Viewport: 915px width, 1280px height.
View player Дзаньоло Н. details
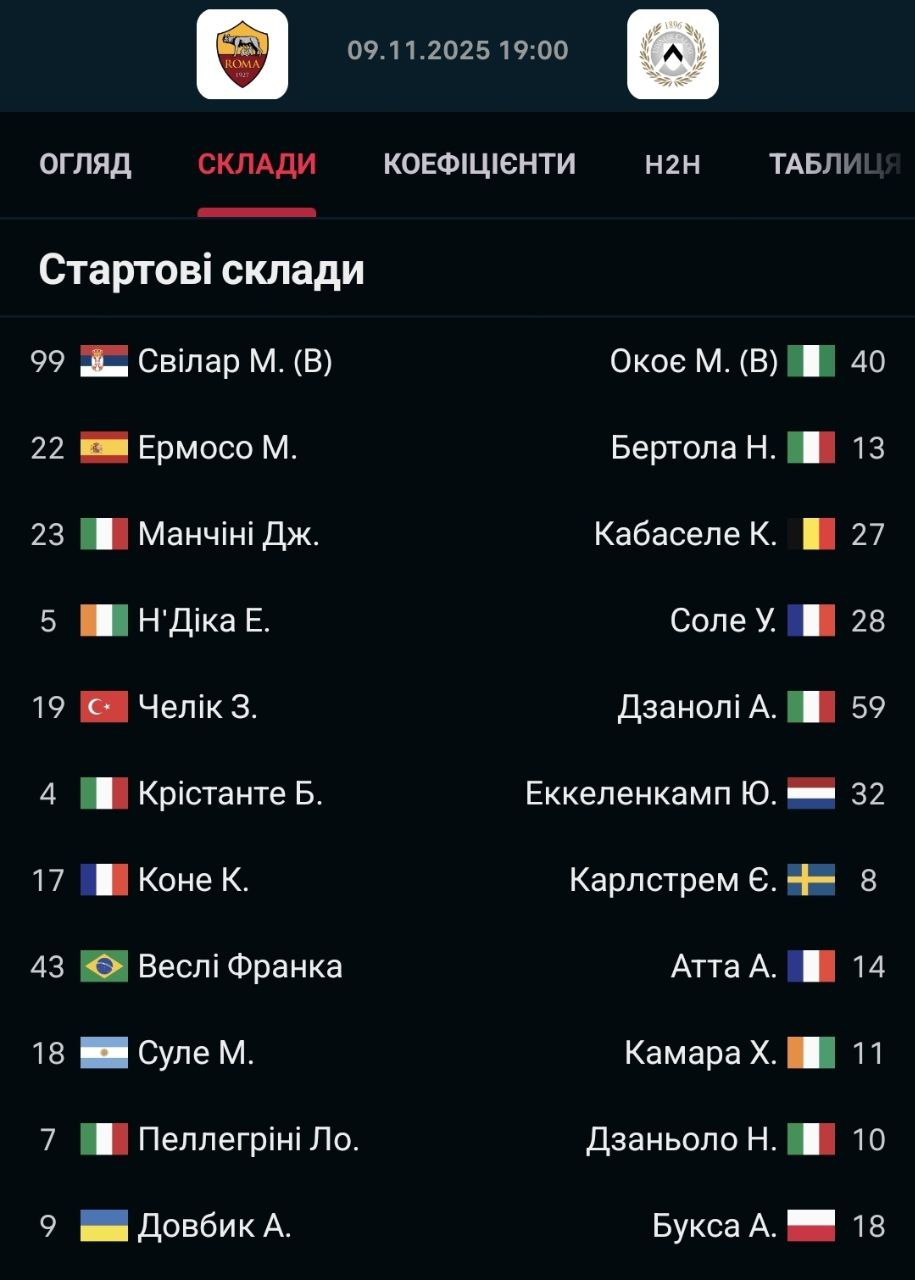click(x=682, y=1139)
